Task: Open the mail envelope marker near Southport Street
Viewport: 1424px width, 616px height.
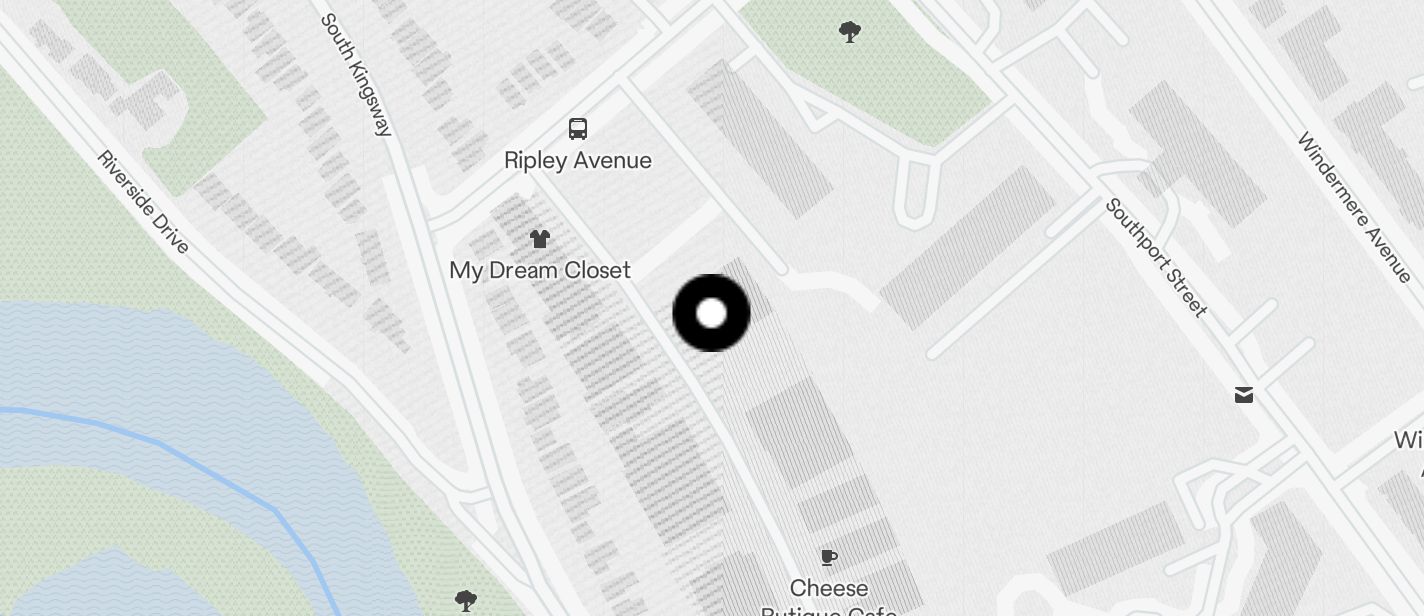Action: pos(1244,395)
